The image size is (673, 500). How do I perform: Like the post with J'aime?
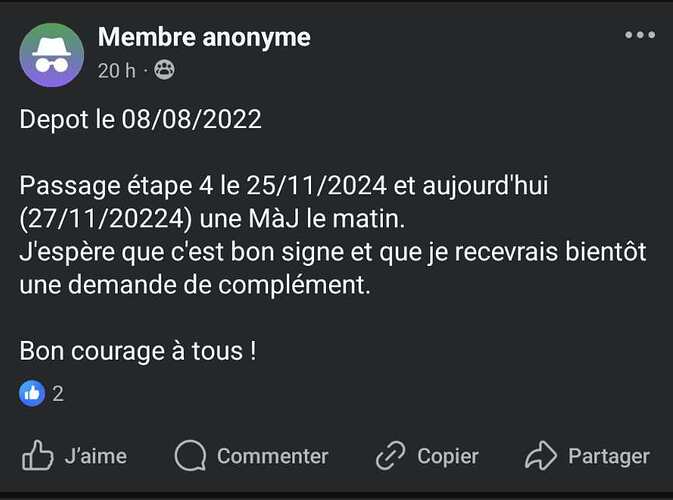click(75, 456)
